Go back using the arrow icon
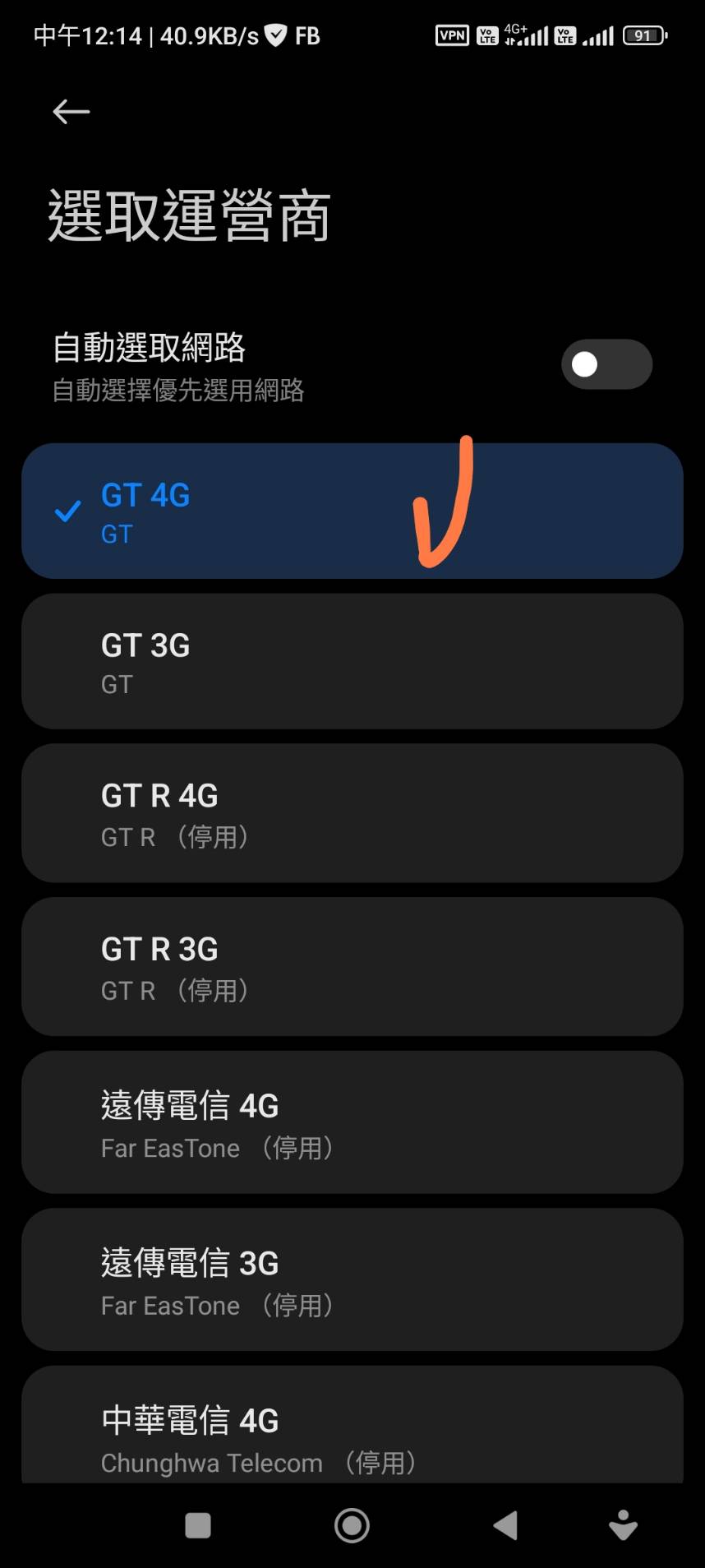 coord(71,112)
